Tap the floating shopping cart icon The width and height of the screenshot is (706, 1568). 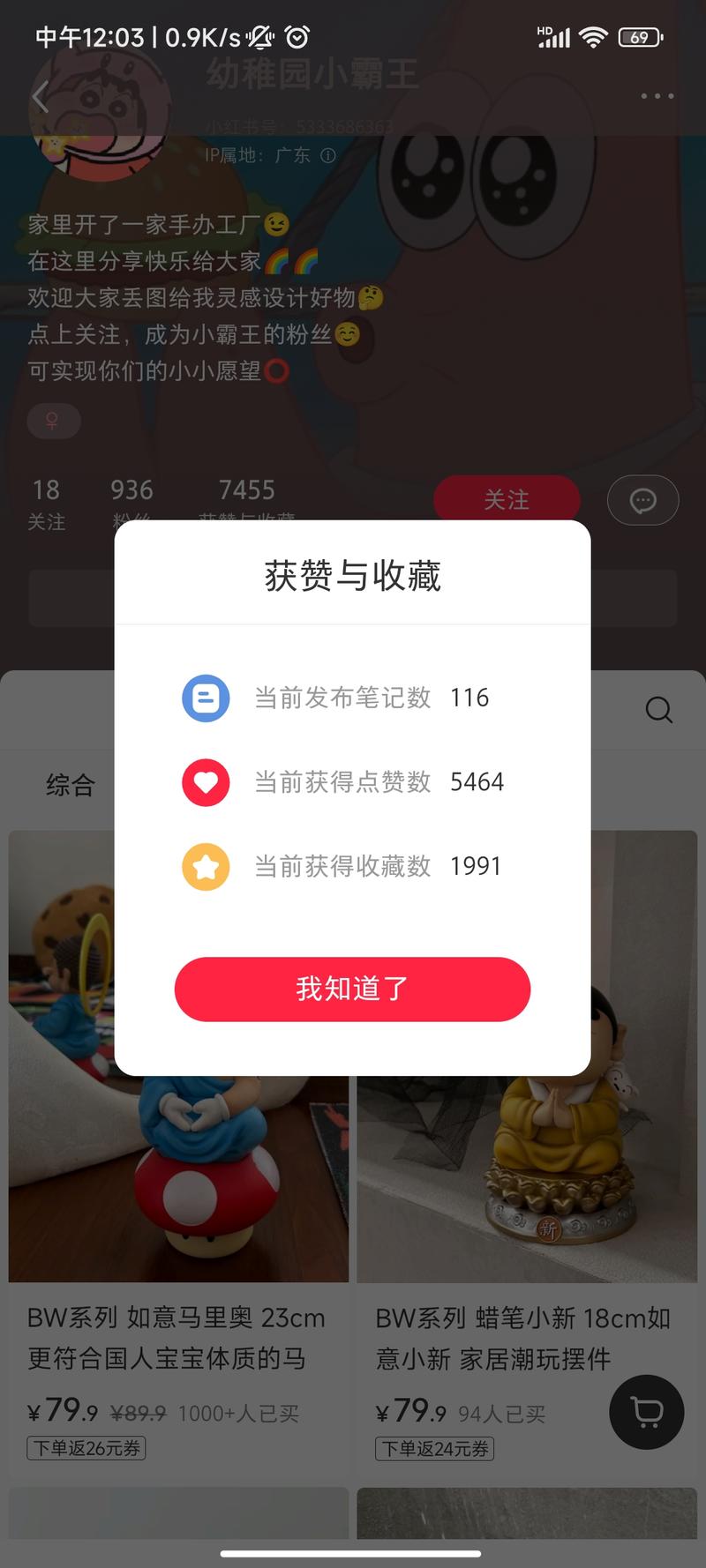(x=646, y=1412)
